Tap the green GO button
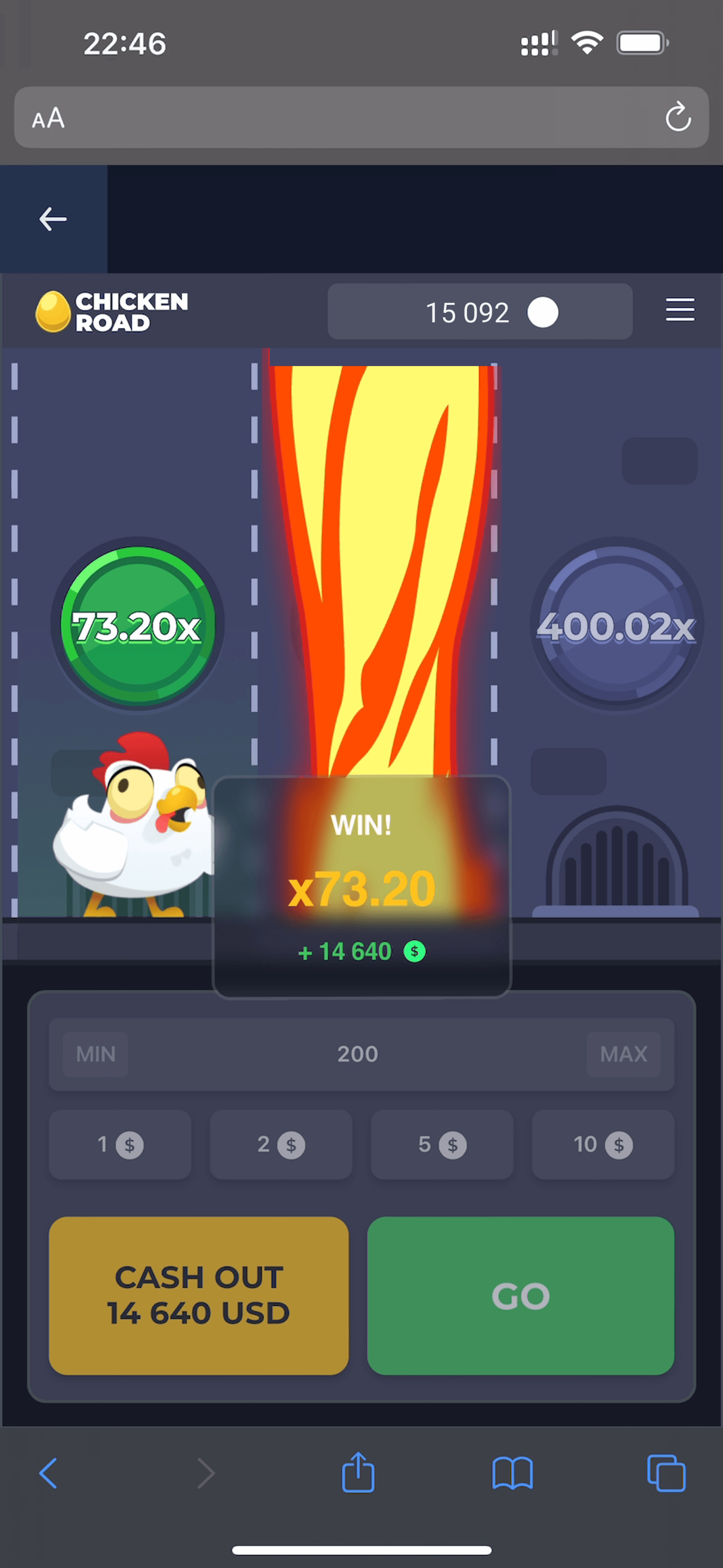 (x=520, y=1295)
